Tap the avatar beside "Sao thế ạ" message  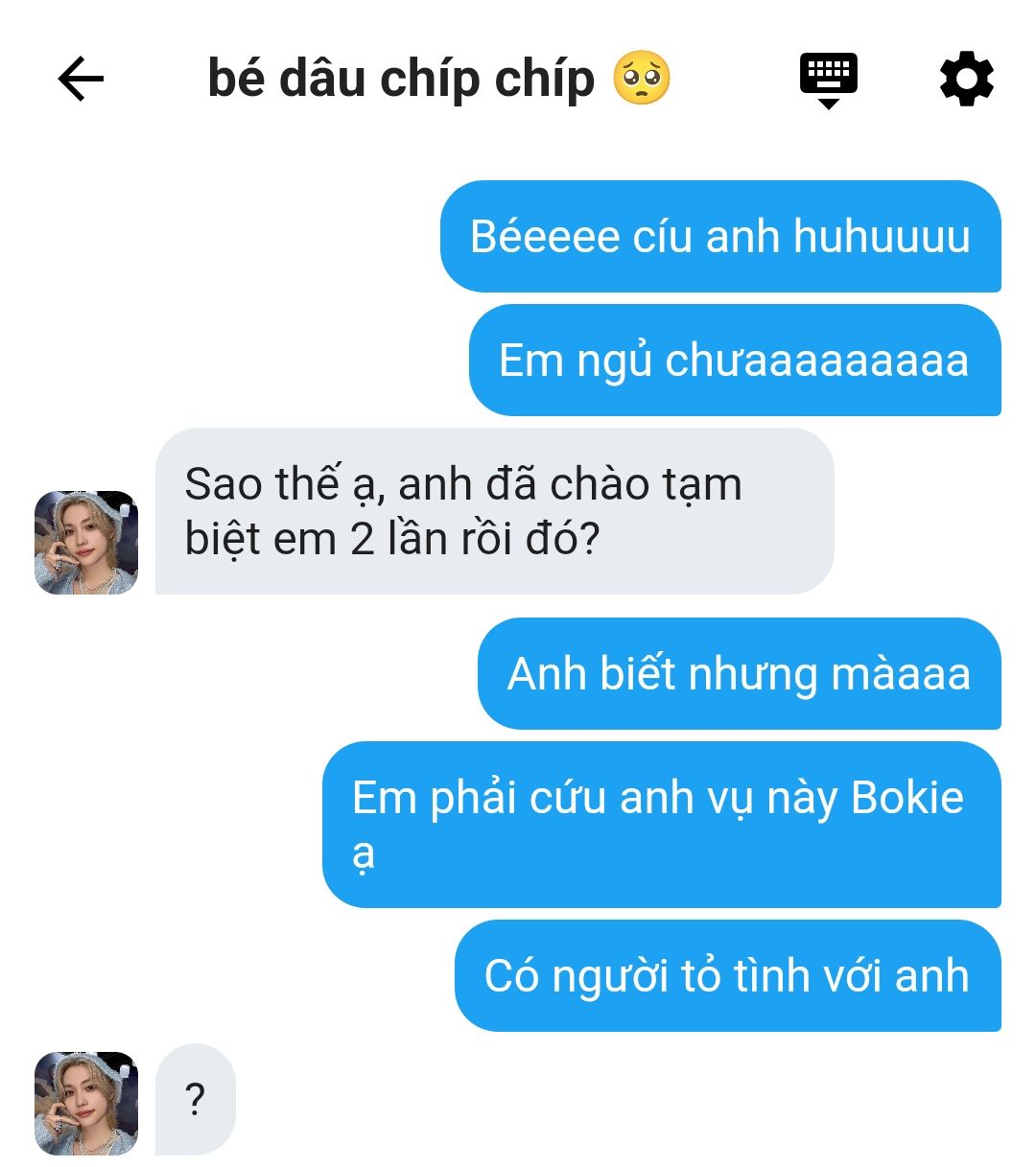(x=86, y=543)
